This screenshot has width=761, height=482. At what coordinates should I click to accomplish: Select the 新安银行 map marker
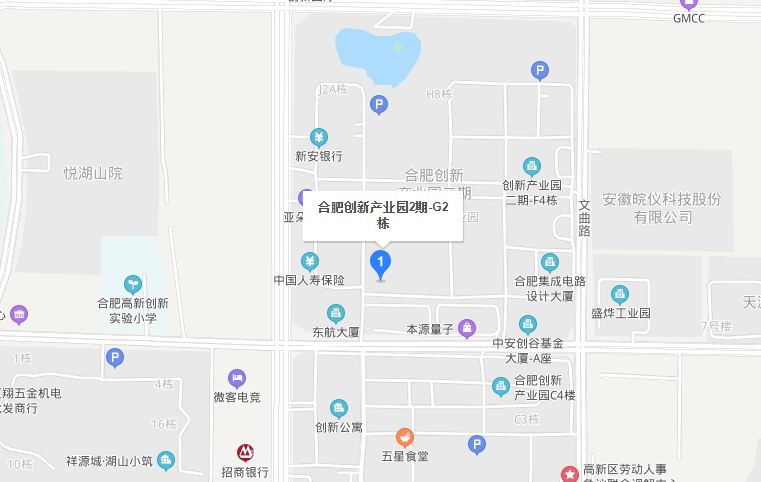(318, 138)
